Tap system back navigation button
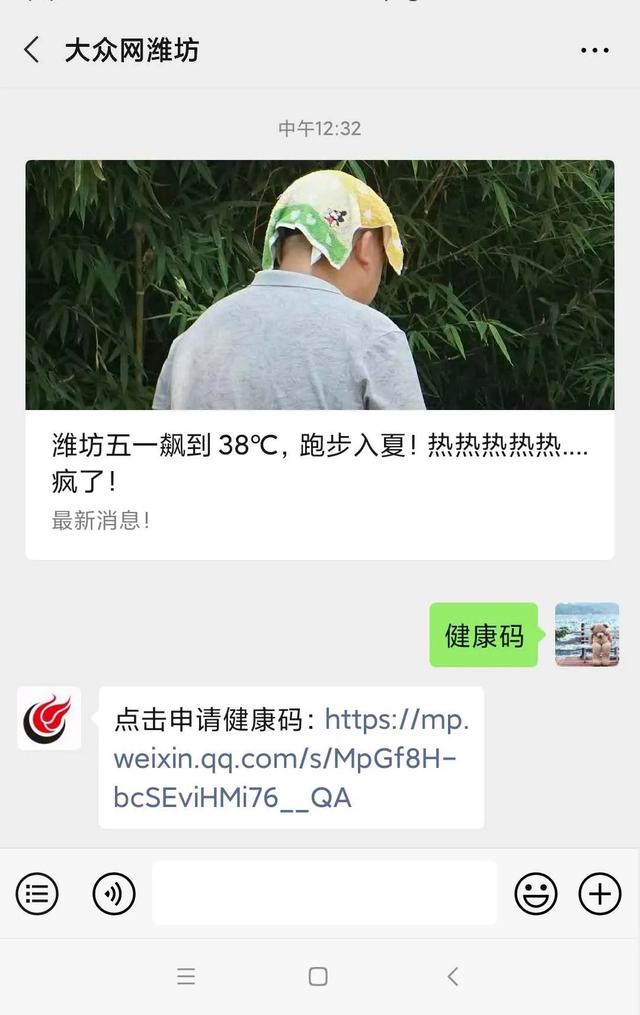The width and height of the screenshot is (640, 1015). pyautogui.click(x=452, y=977)
